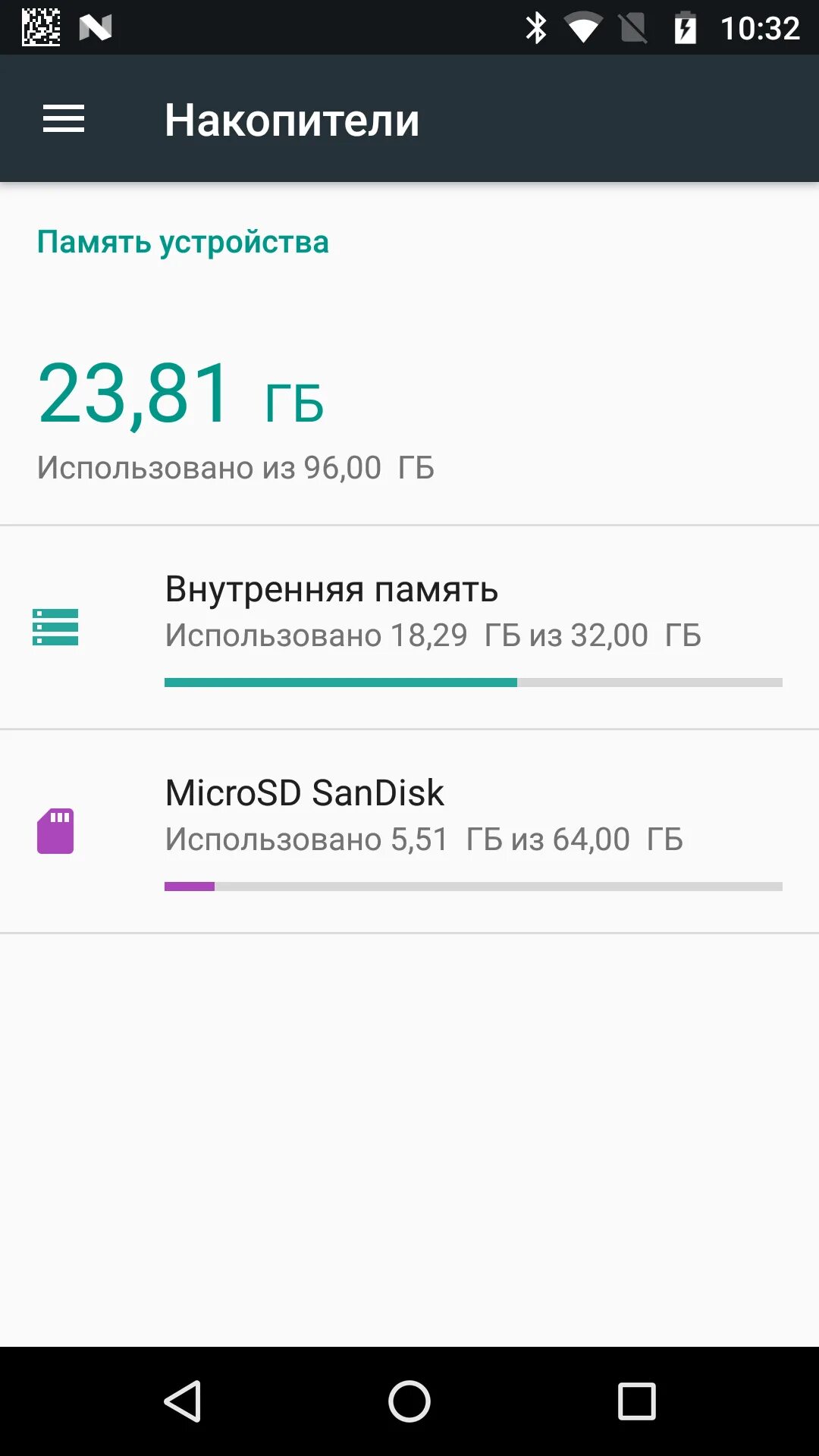Open the navigation drawer menu
The height and width of the screenshot is (1456, 819).
(64, 119)
